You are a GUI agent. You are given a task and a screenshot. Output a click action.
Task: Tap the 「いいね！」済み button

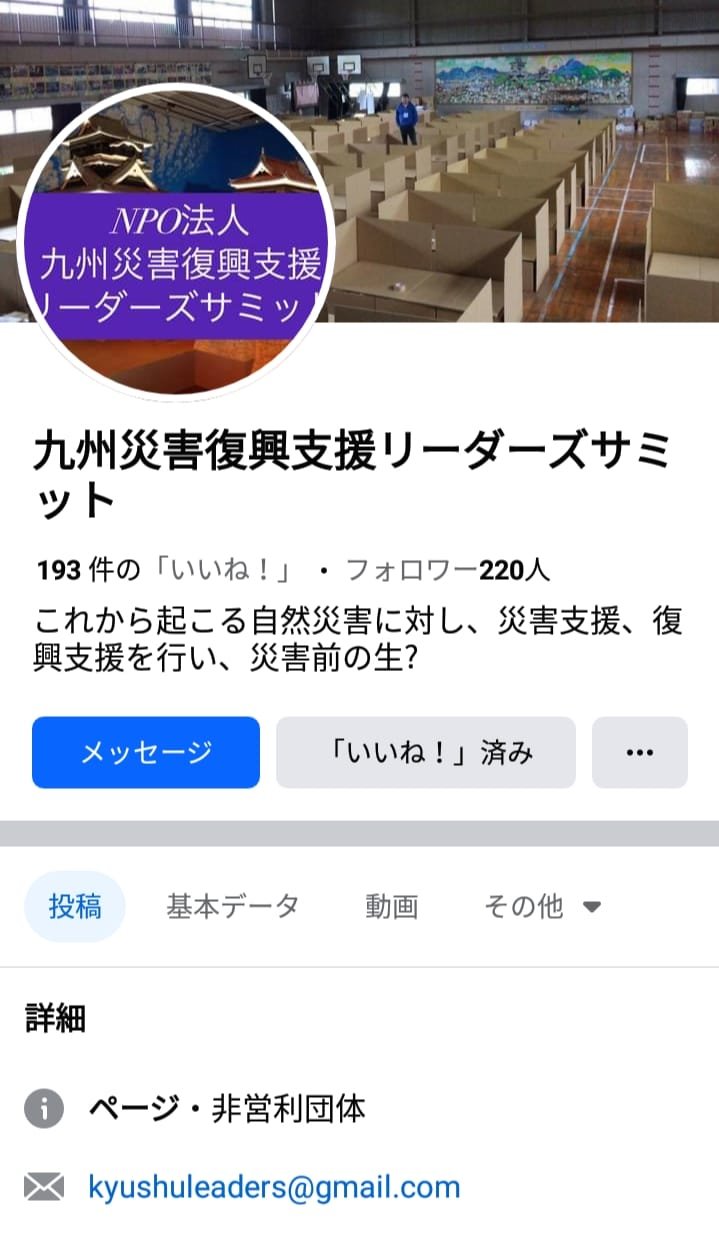[x=425, y=753]
